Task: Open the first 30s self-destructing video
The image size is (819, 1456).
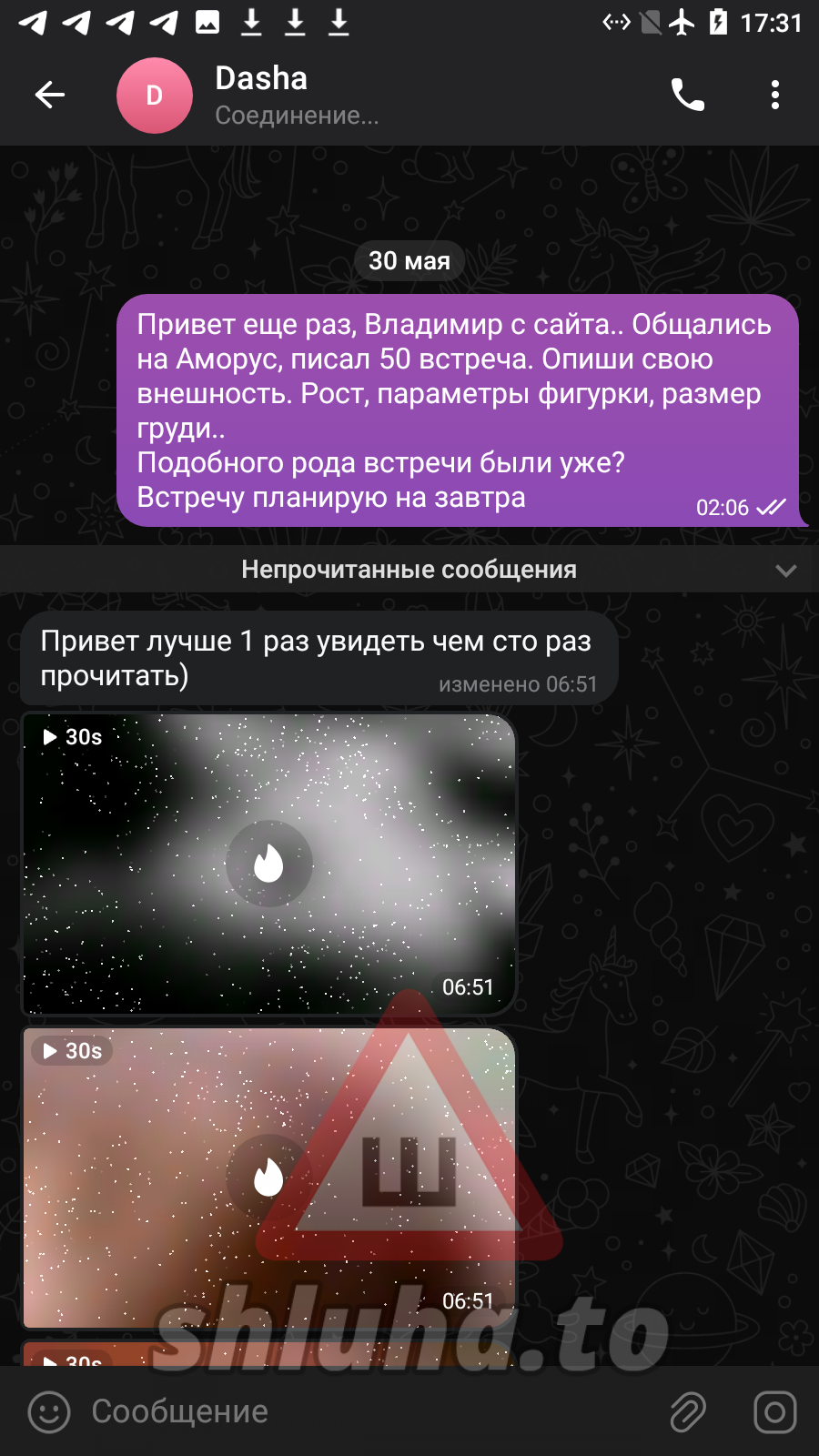Action: pos(268,864)
